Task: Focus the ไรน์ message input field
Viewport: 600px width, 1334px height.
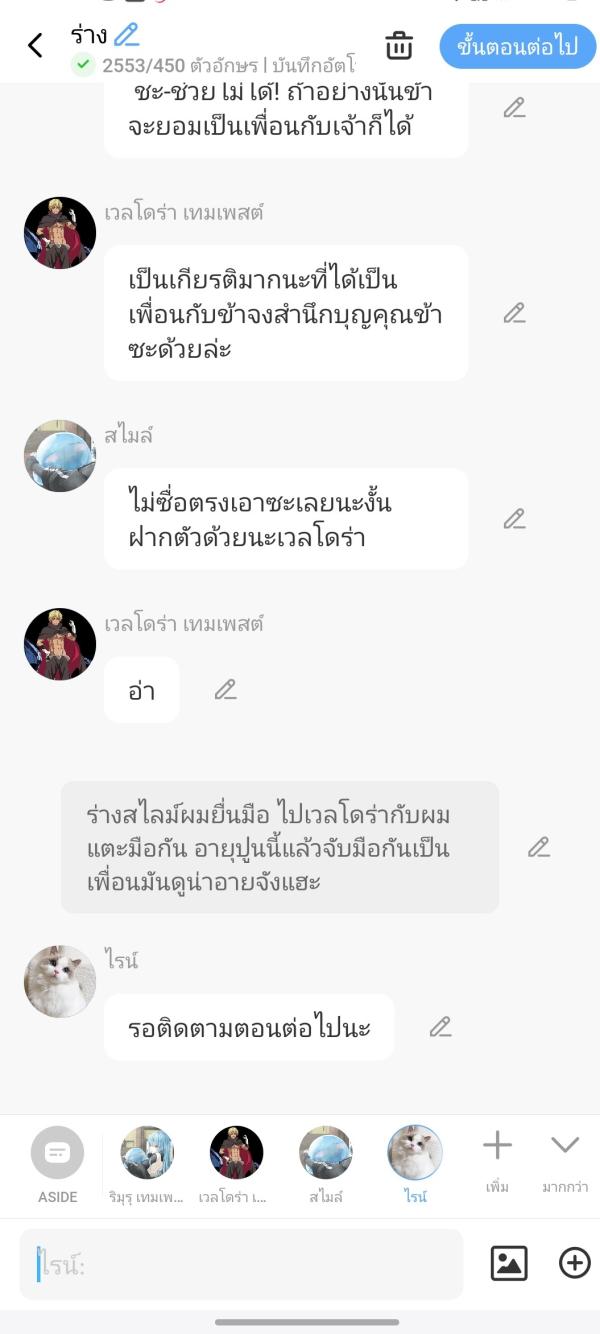Action: 242,1265
